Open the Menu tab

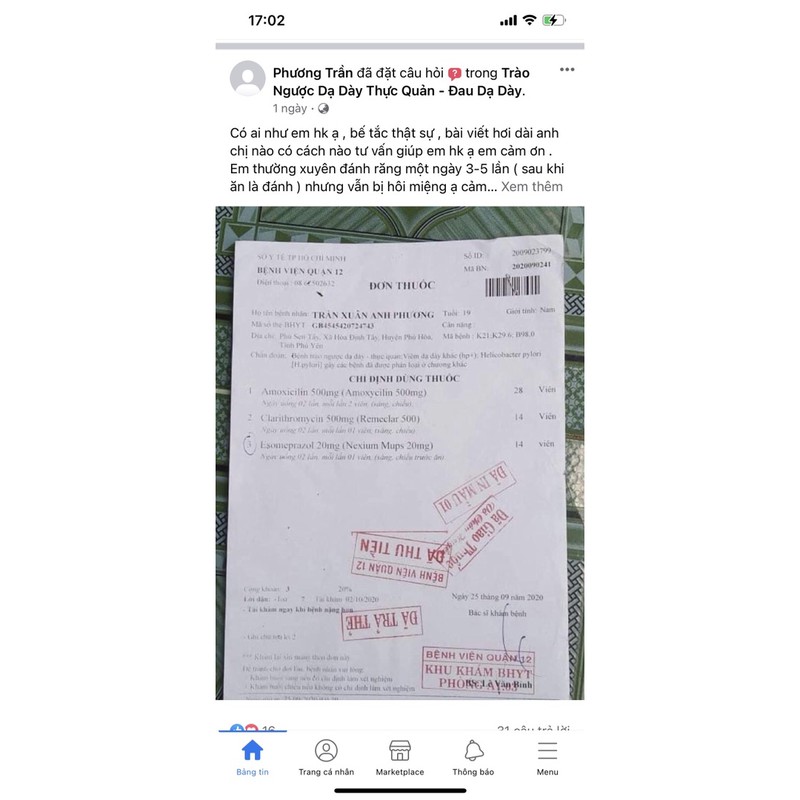click(547, 757)
